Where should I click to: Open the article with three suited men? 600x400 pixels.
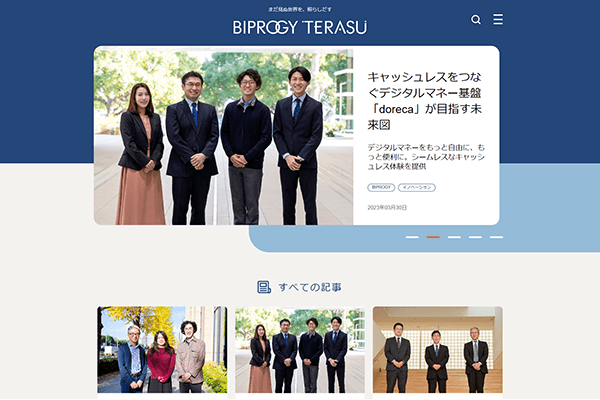(437, 350)
